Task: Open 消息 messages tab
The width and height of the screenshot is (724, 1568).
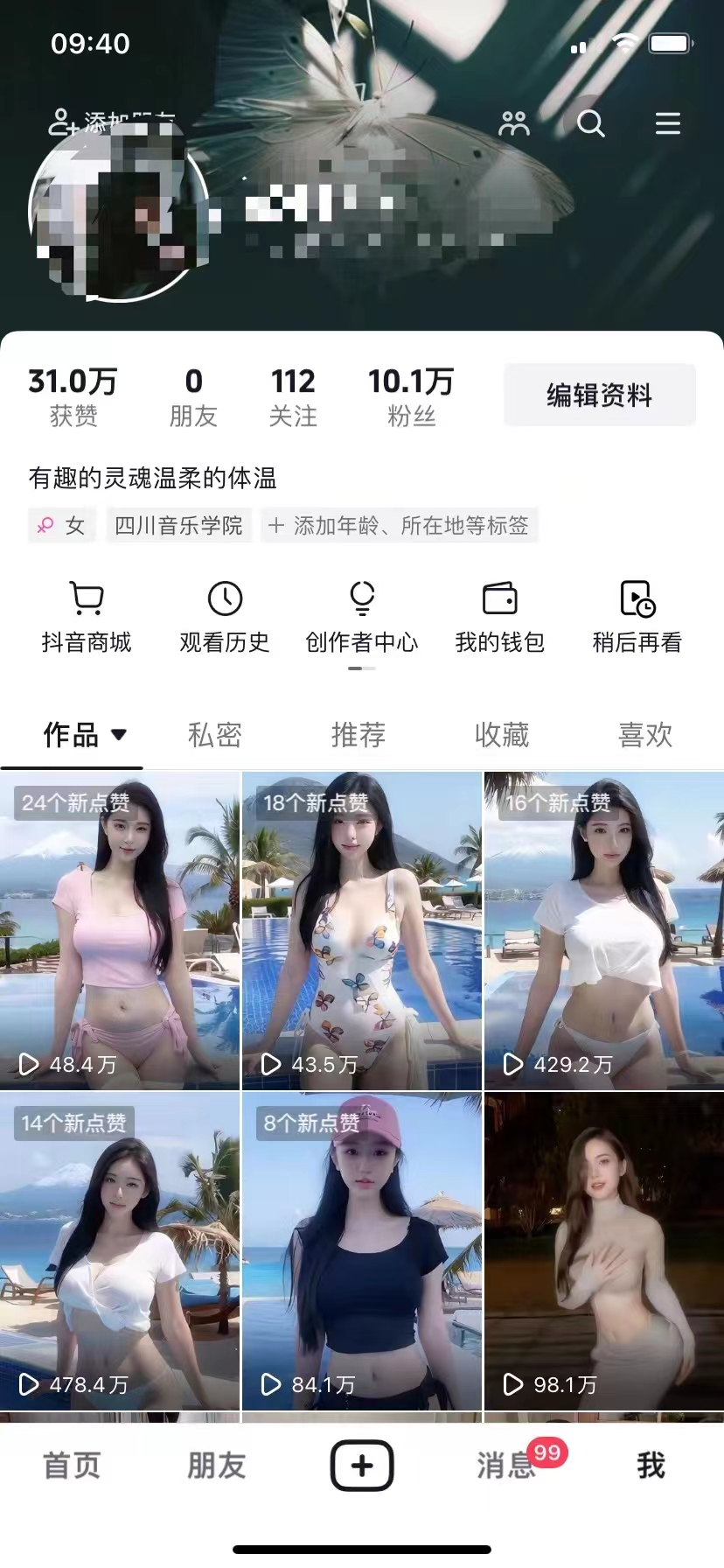Action: tap(507, 1466)
